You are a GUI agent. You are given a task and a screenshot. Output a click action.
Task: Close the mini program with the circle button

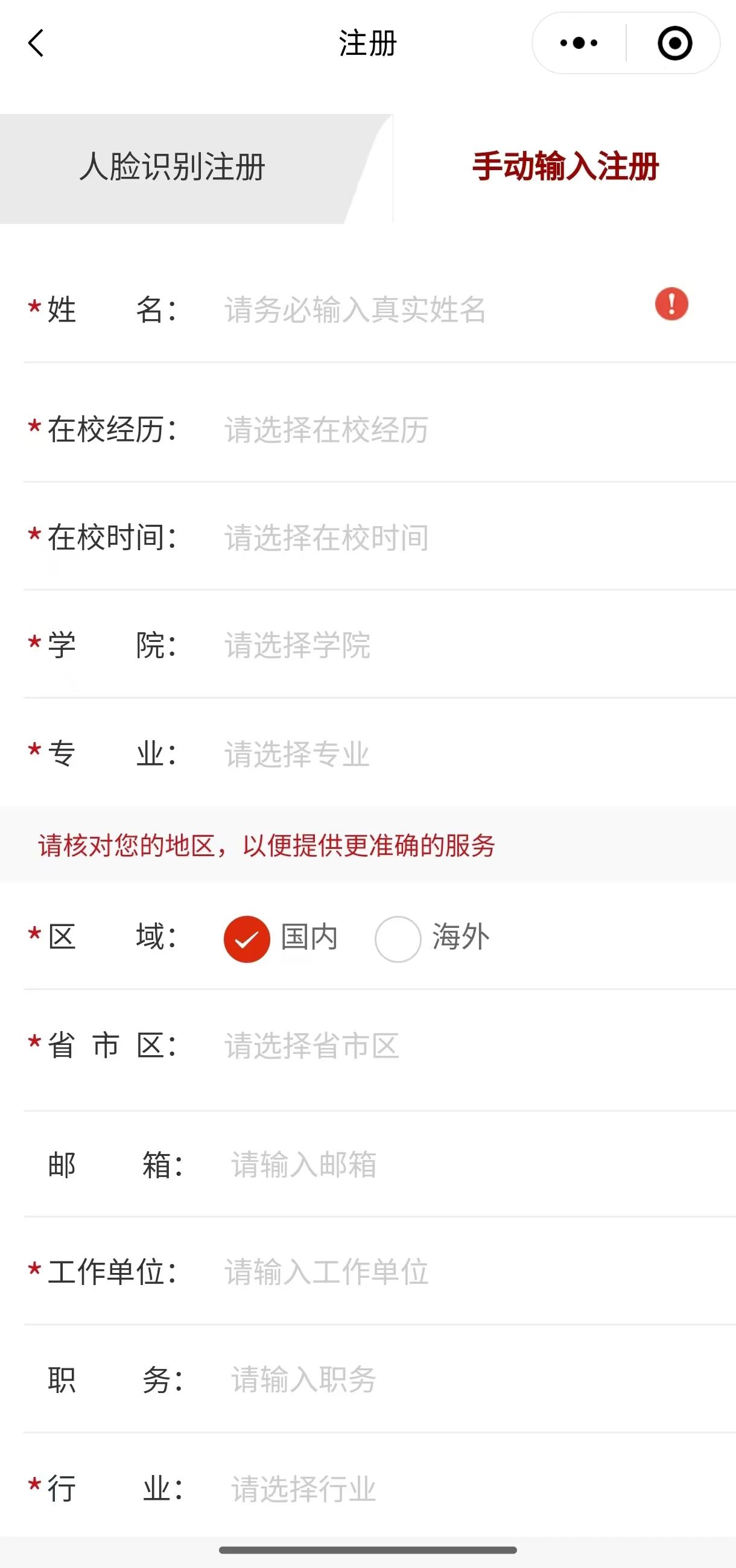(x=674, y=43)
